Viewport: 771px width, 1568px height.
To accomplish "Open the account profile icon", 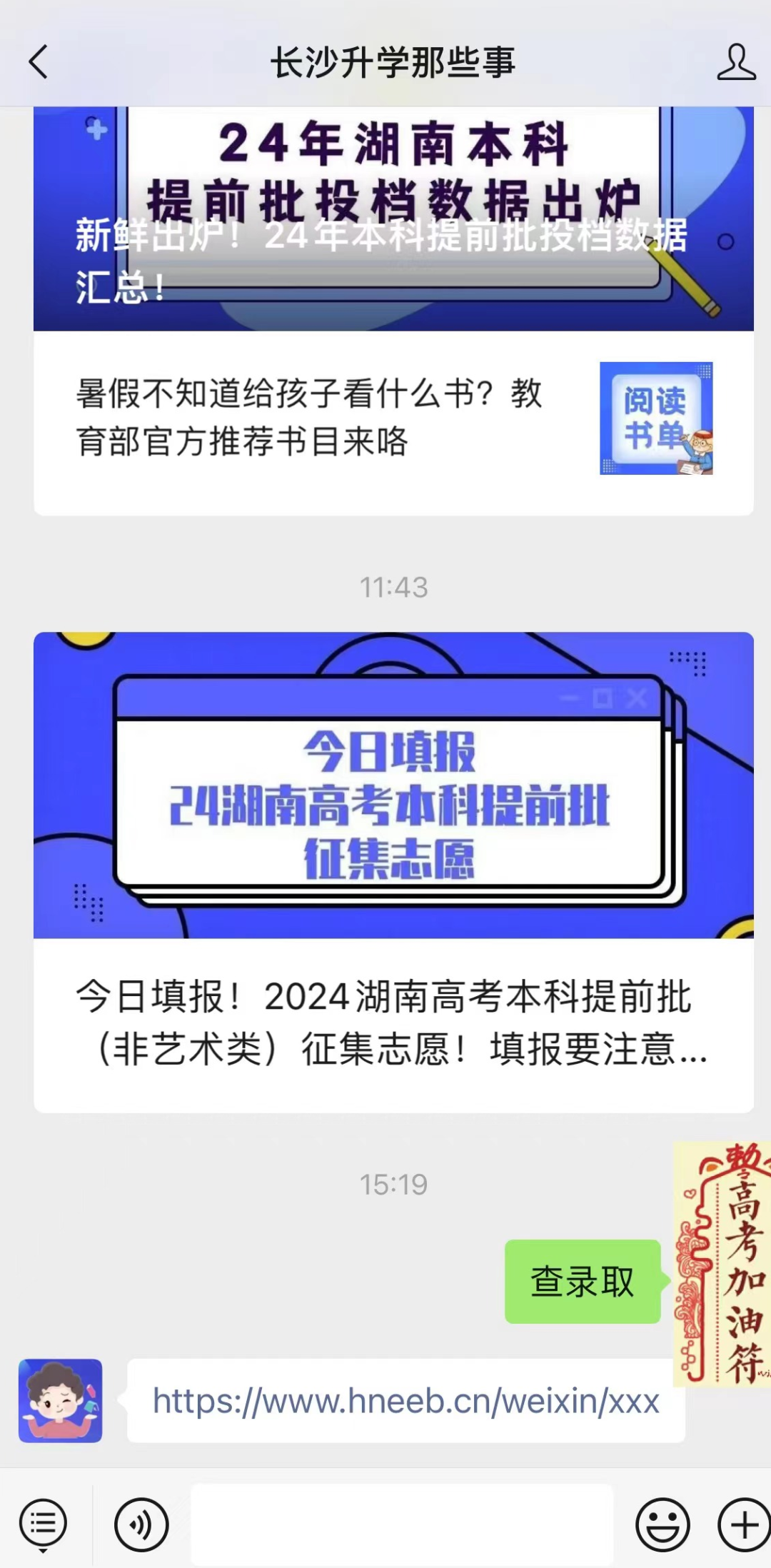I will [x=736, y=62].
